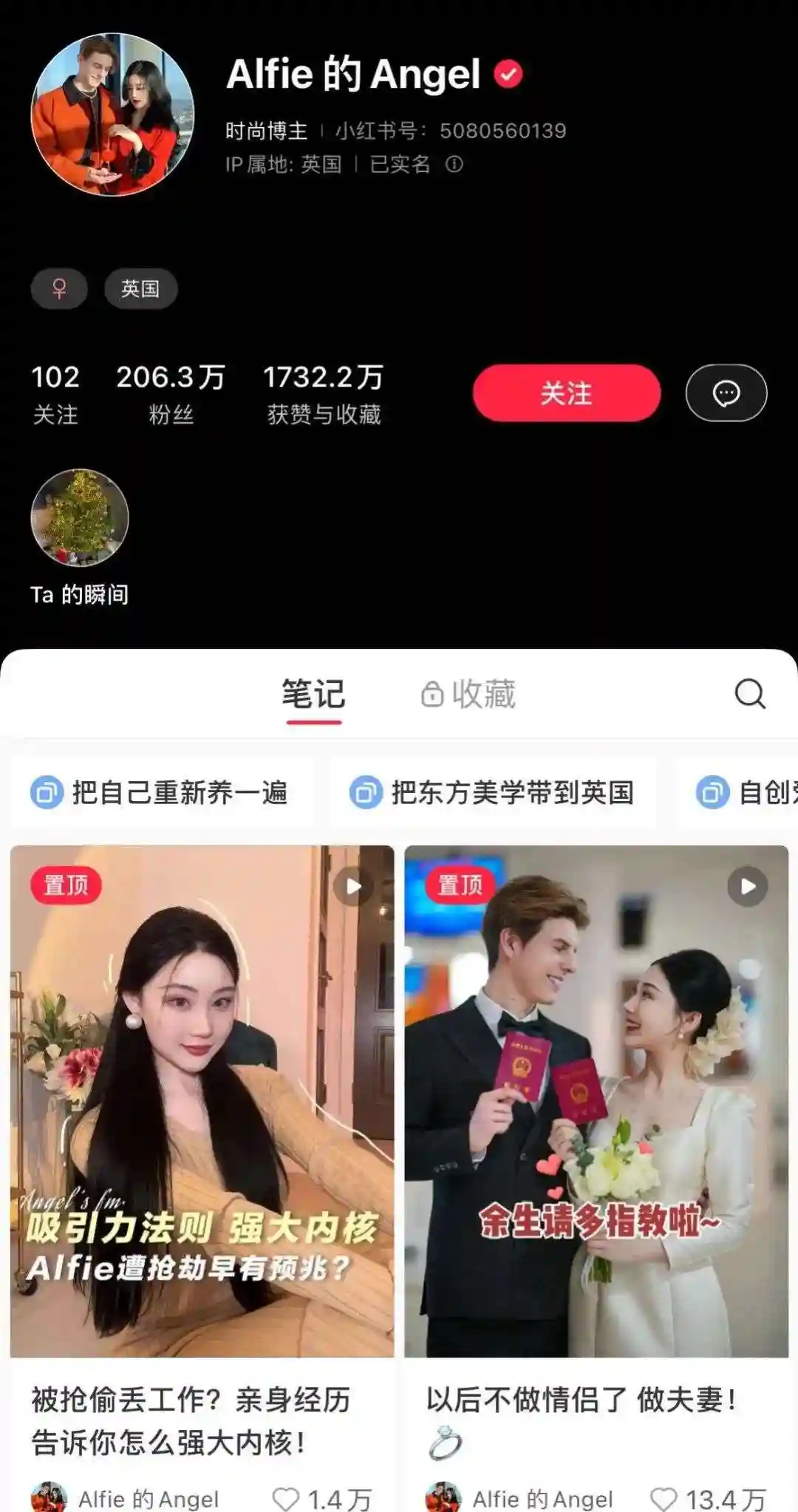The width and height of the screenshot is (798, 1512).
Task: Follow this account with the 关注 button
Action: [x=566, y=393]
